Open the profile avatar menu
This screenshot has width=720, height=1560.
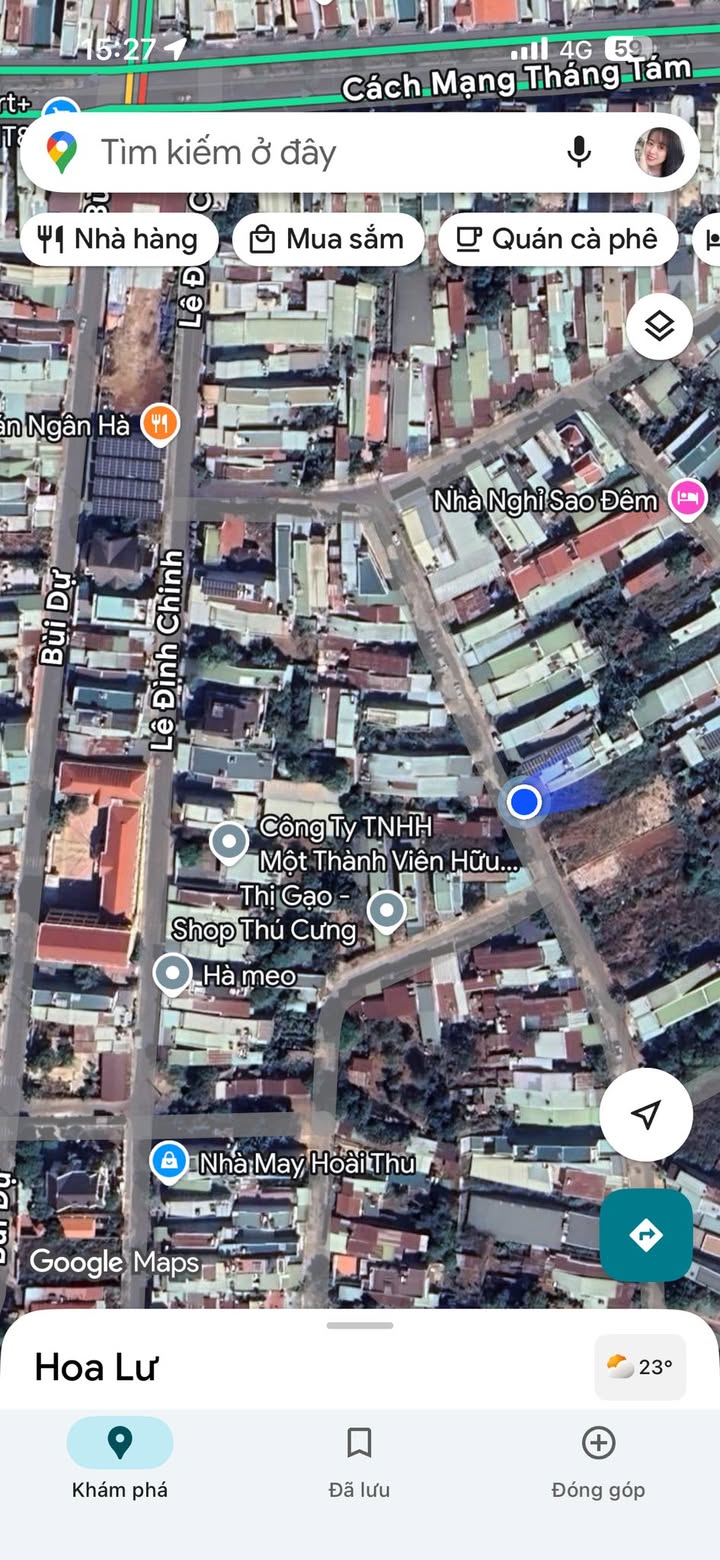[x=660, y=153]
